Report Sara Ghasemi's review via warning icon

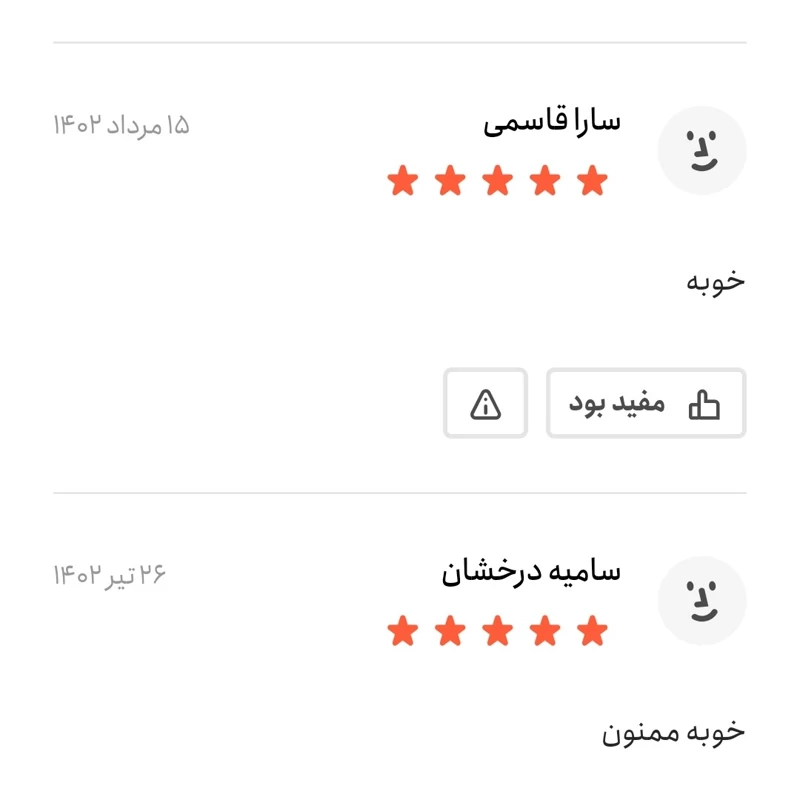[x=485, y=404]
